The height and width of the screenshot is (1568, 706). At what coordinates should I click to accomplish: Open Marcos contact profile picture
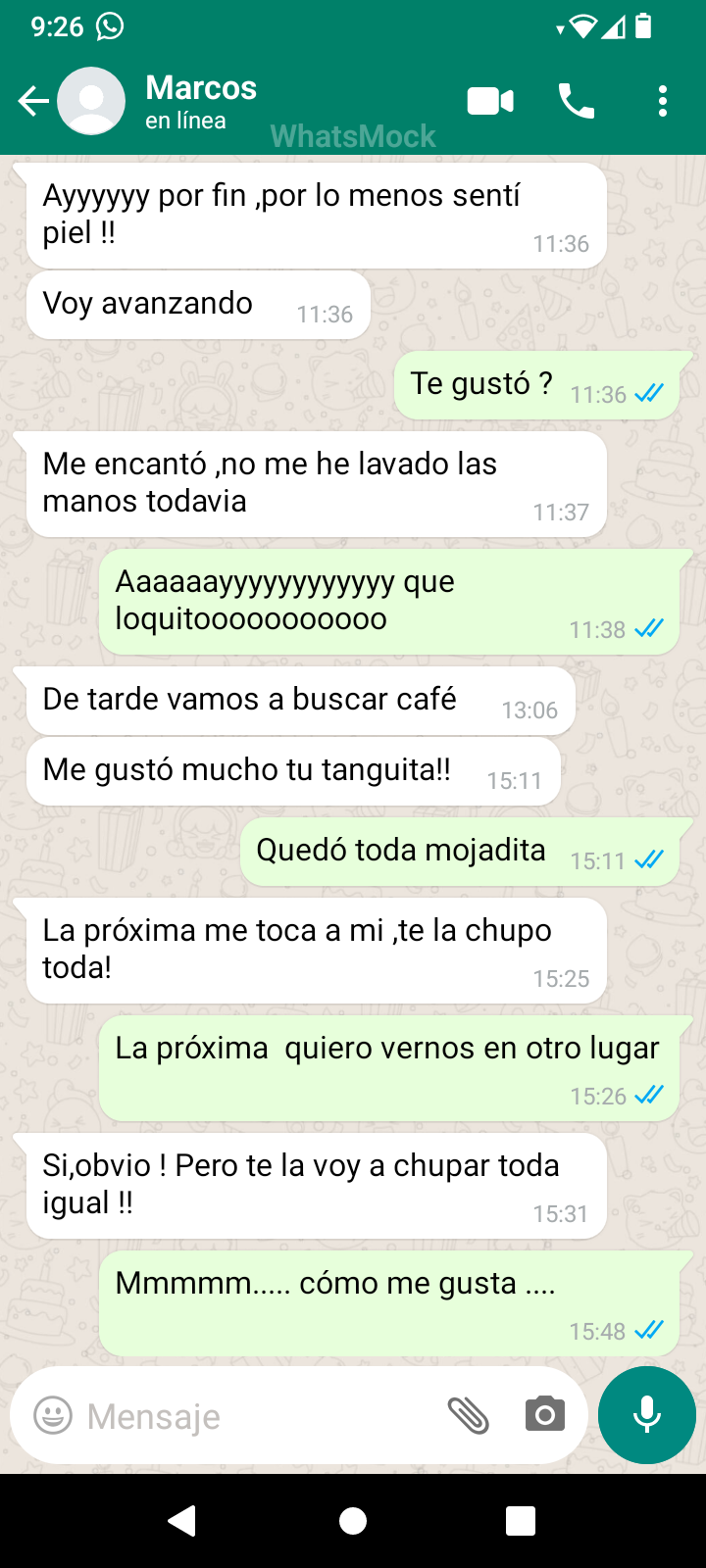(x=91, y=101)
